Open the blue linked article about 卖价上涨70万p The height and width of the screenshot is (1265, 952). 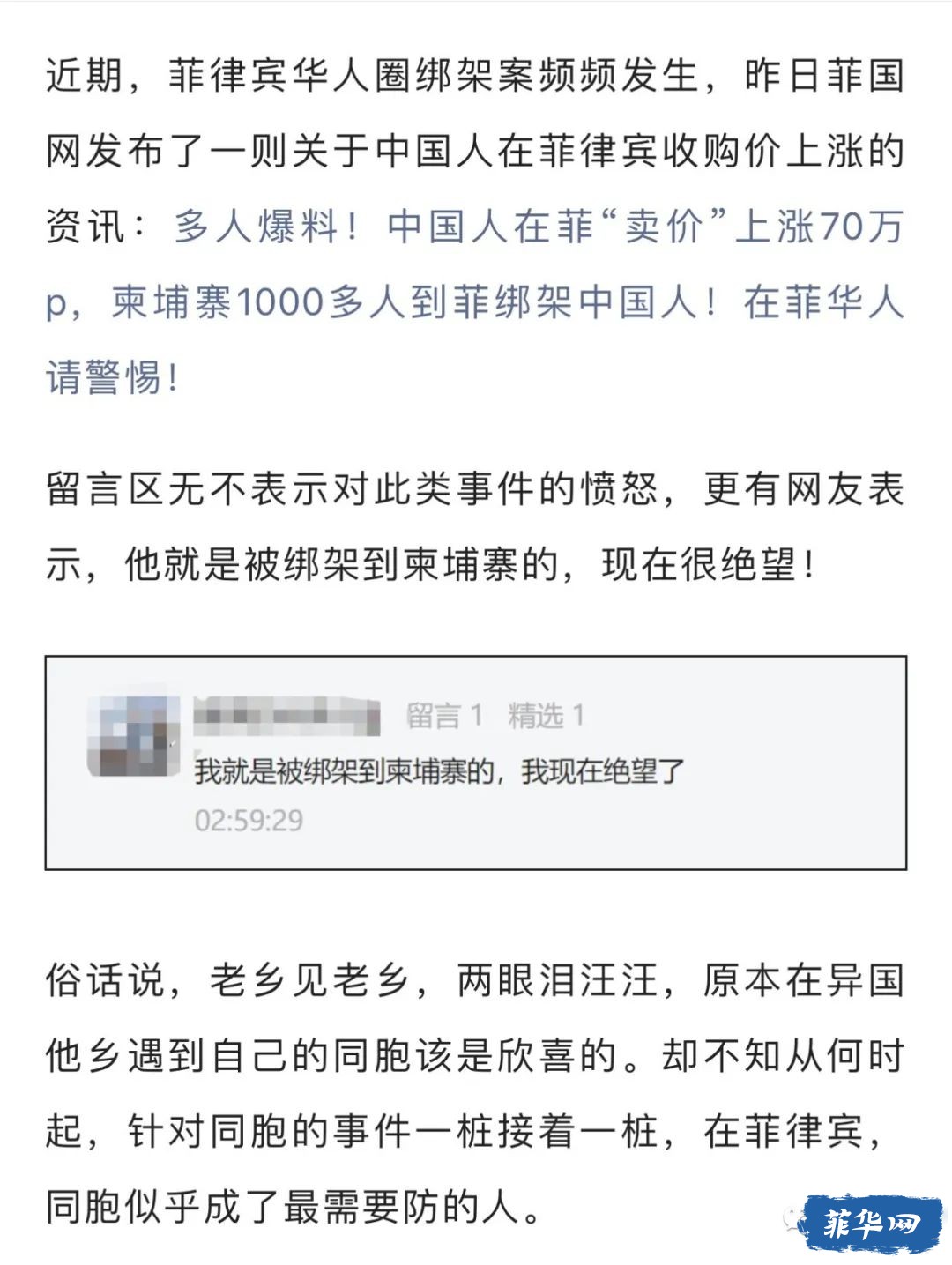click(539, 227)
